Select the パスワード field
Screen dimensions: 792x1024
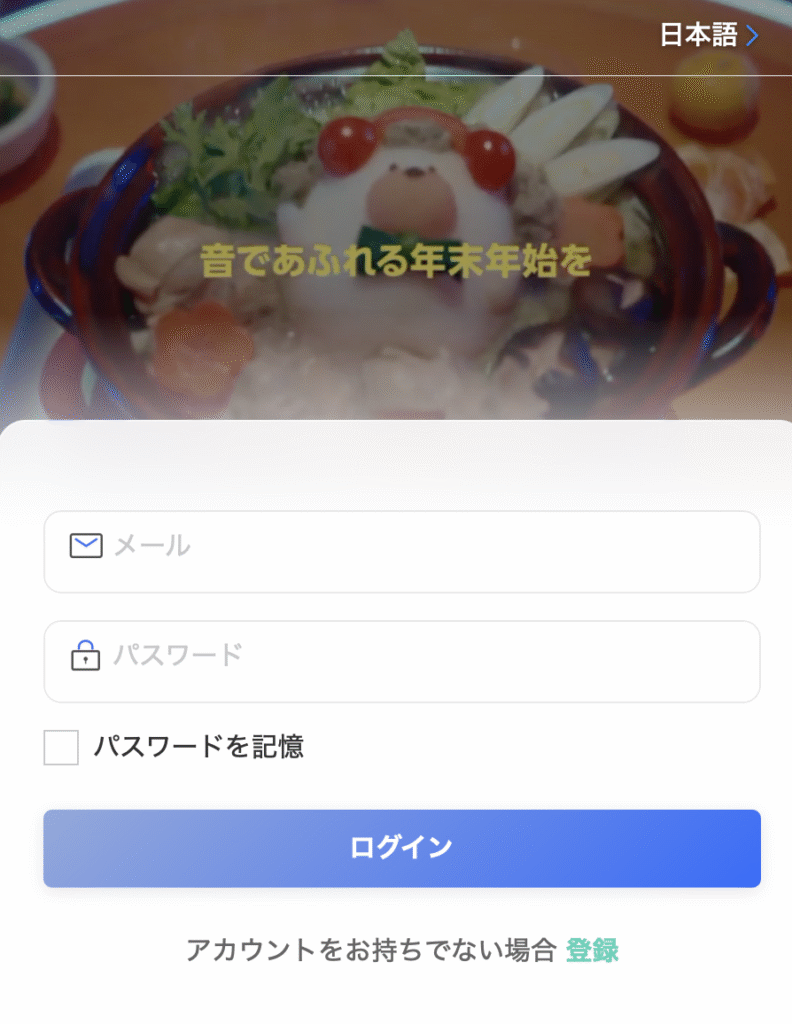402,661
